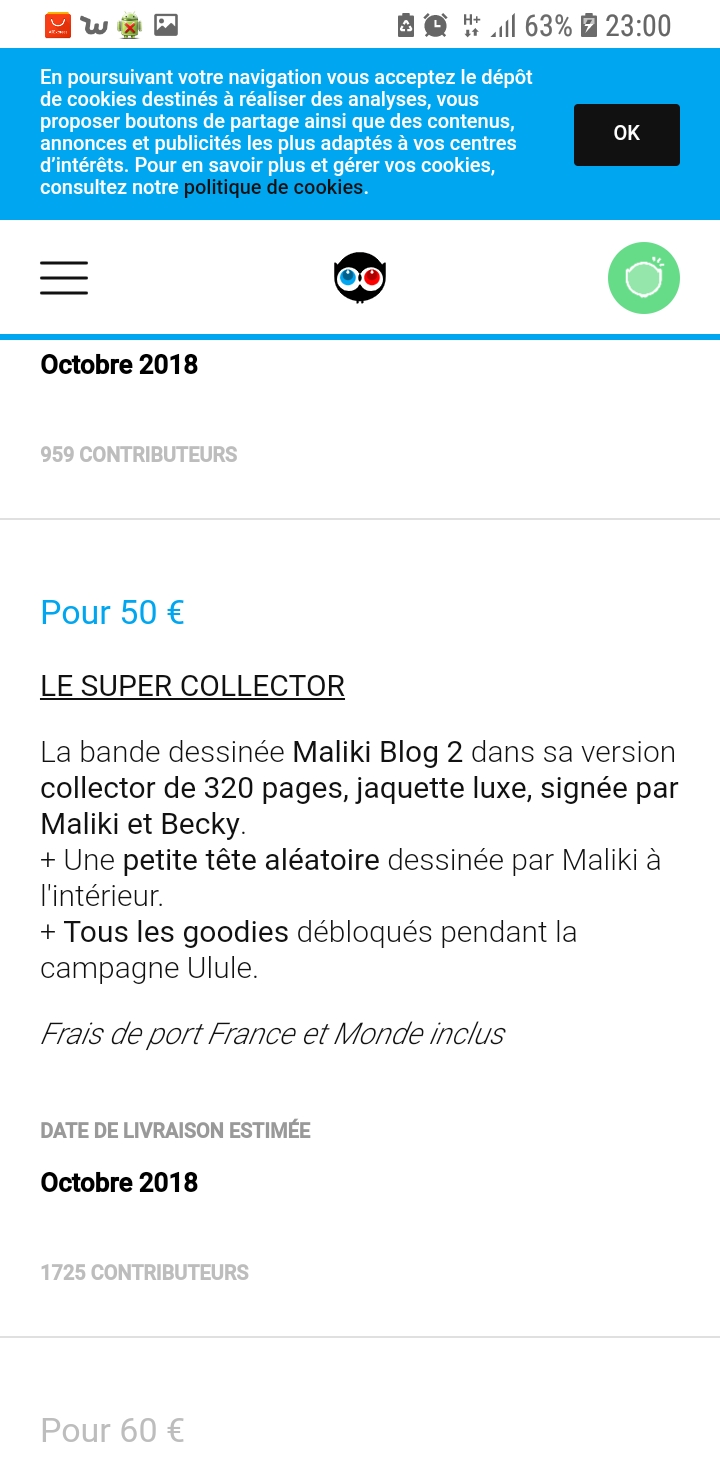Go to the Ulule owl logo homepage

(360, 278)
